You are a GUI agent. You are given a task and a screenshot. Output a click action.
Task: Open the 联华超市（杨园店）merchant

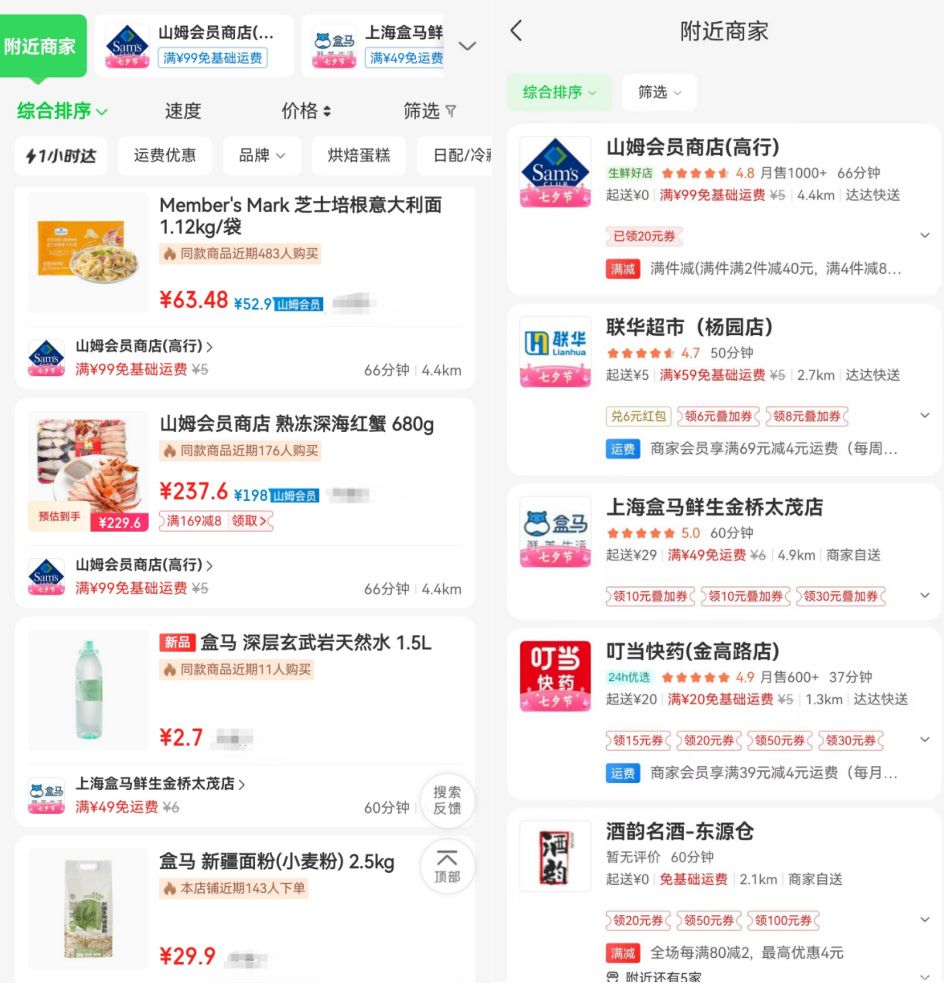689,327
